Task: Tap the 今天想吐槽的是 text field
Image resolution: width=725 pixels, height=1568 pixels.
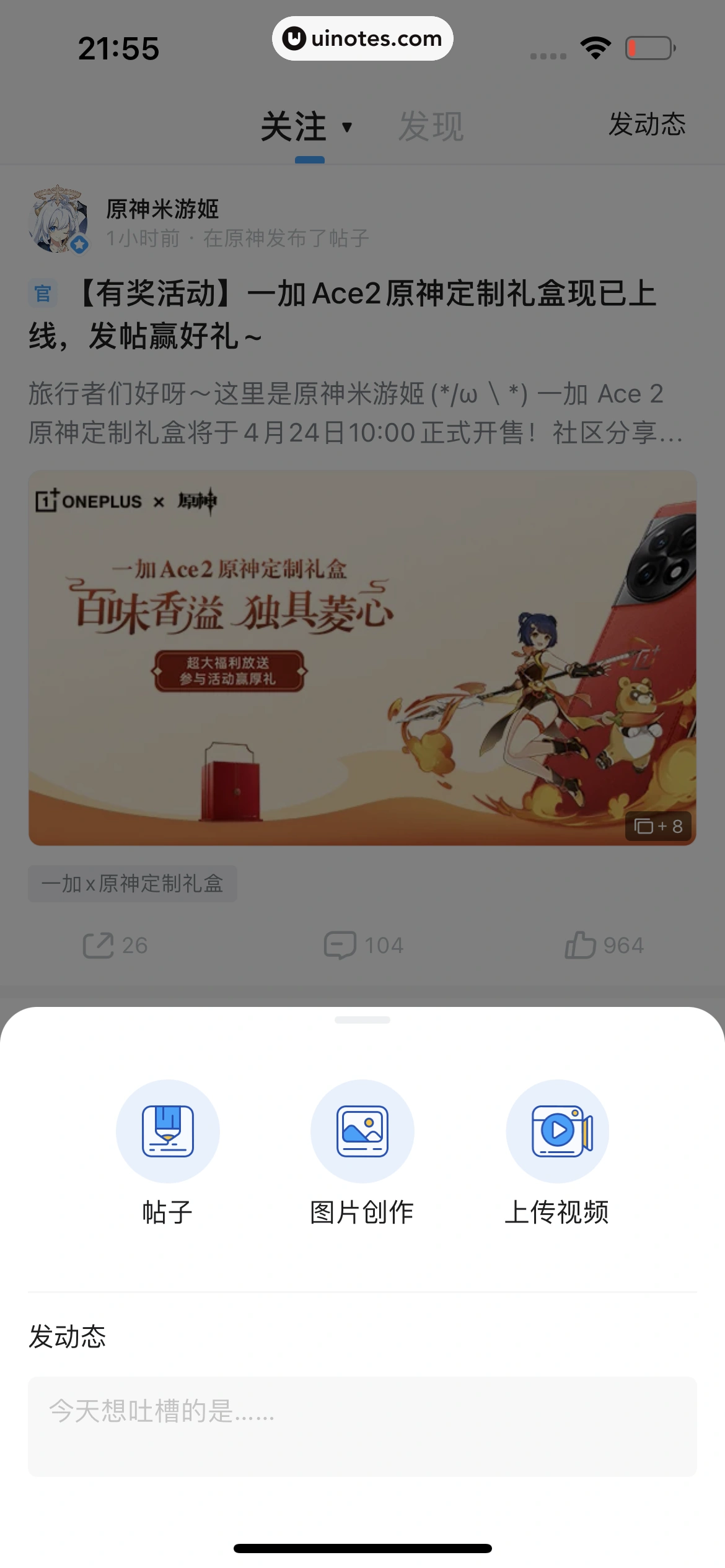Action: (362, 1427)
